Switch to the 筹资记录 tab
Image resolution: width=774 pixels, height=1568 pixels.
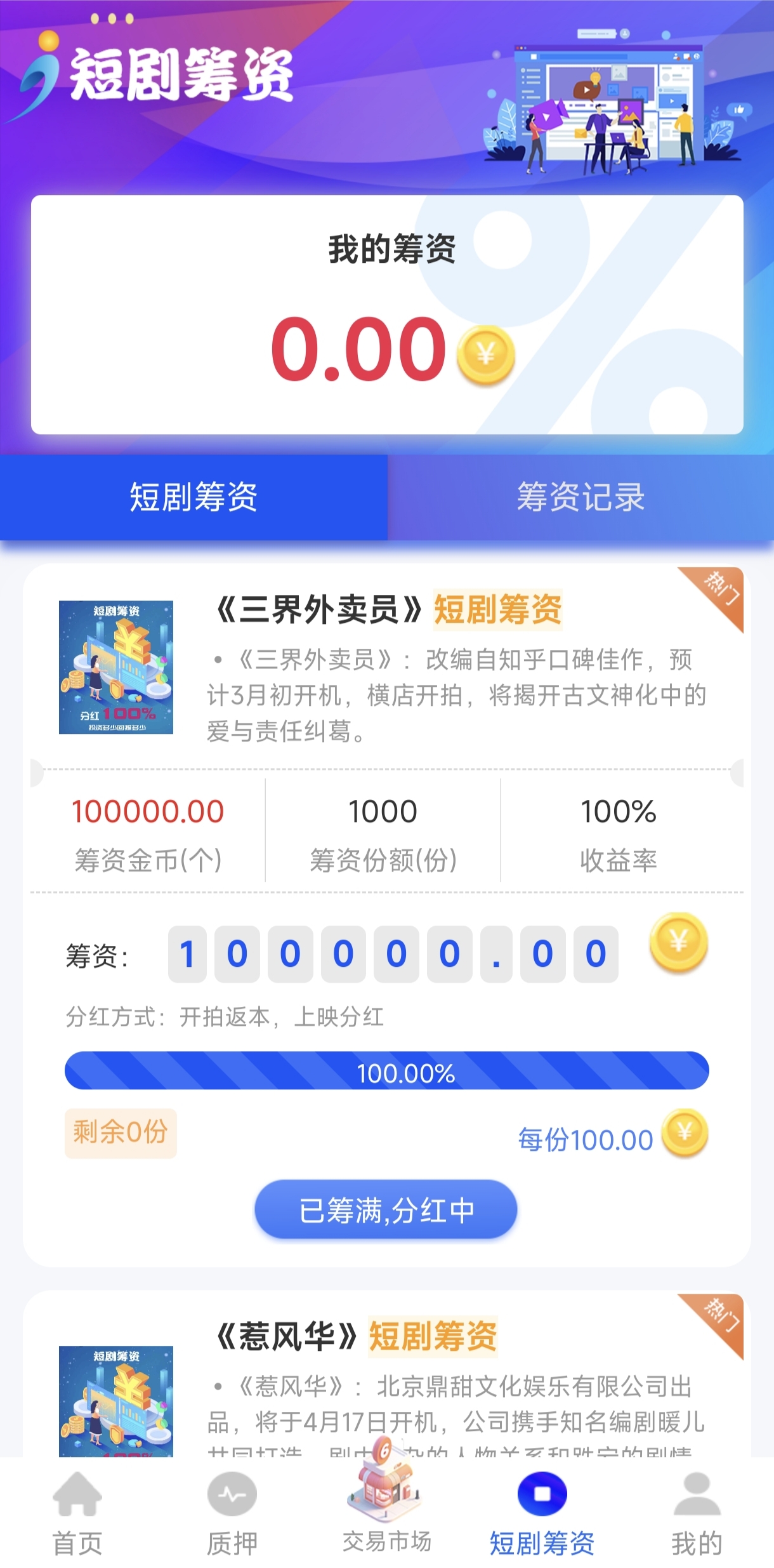click(580, 500)
